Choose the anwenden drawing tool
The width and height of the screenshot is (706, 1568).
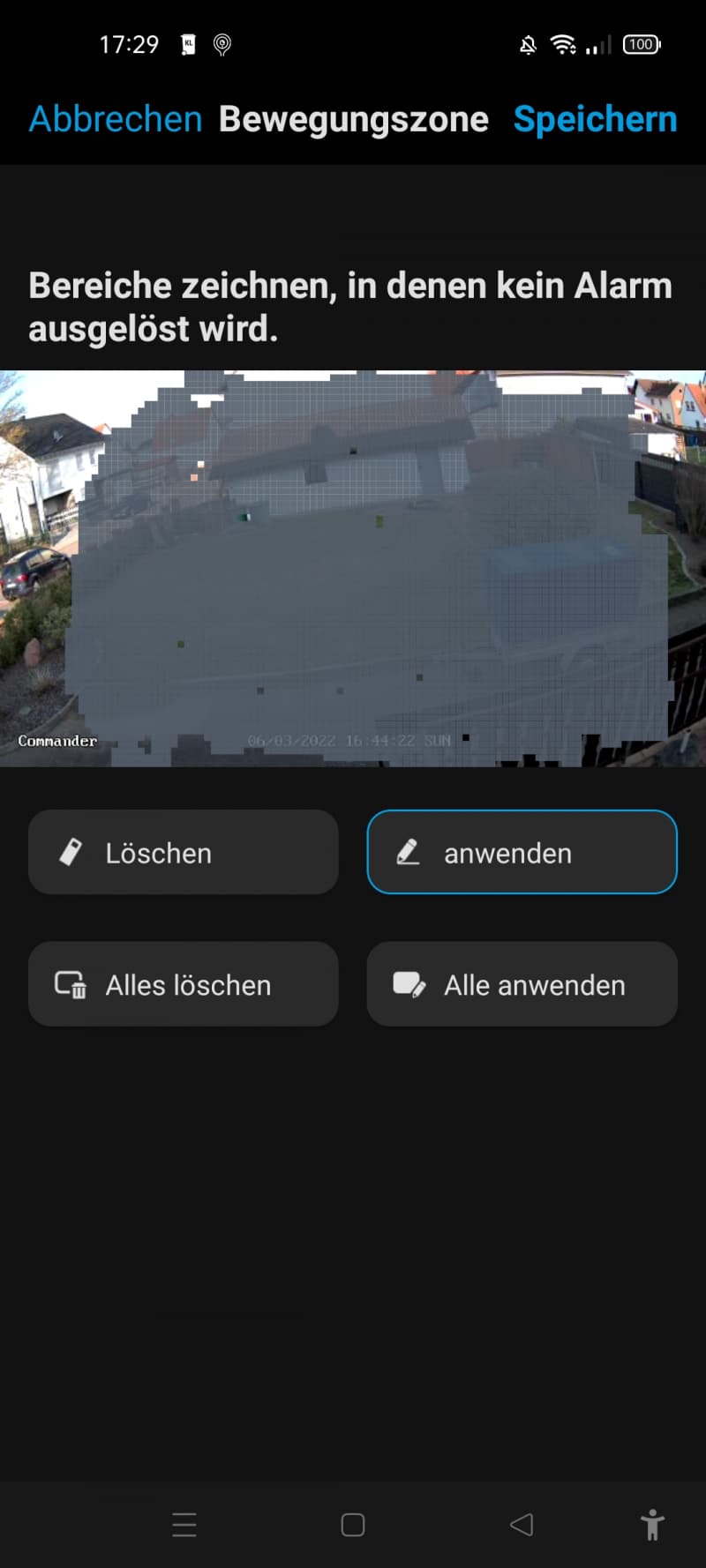(x=522, y=852)
